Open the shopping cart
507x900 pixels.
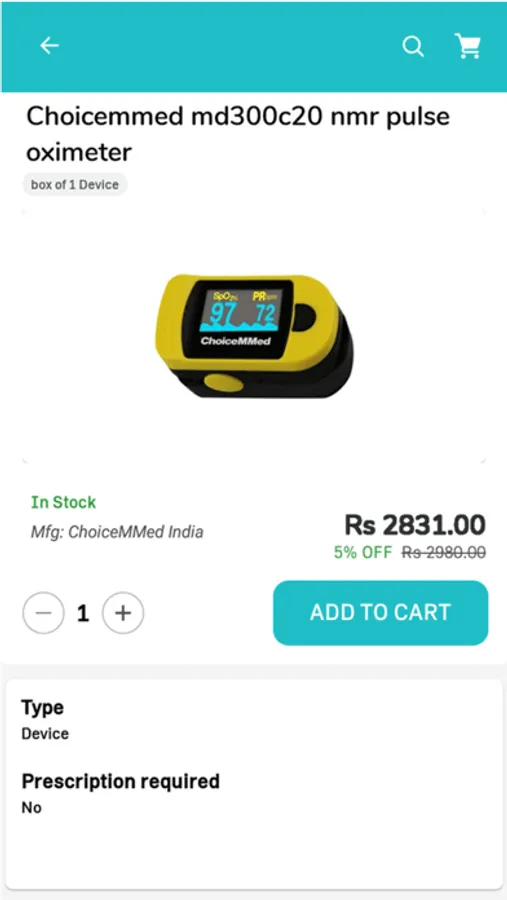[x=467, y=46]
